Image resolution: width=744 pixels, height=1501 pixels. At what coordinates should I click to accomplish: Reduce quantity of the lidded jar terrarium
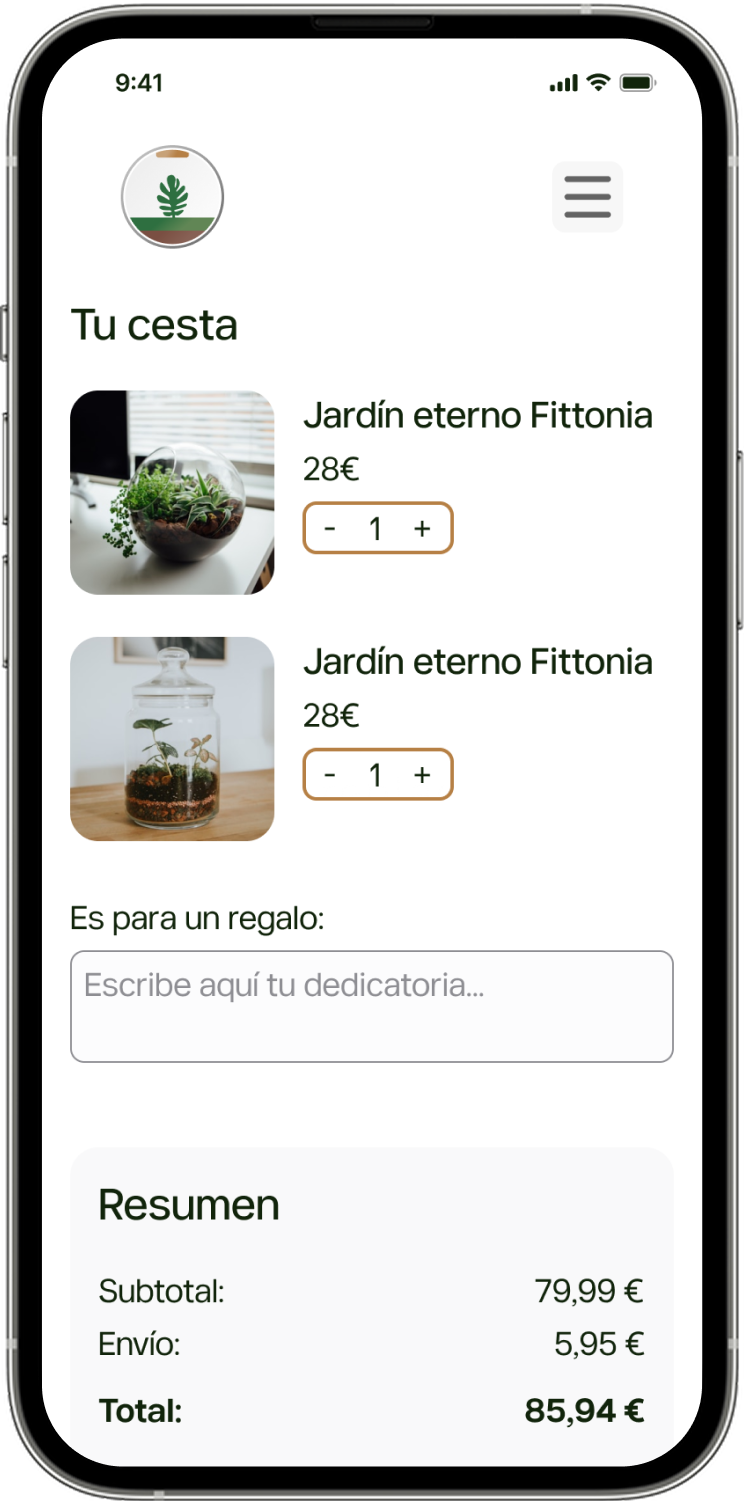pos(330,775)
